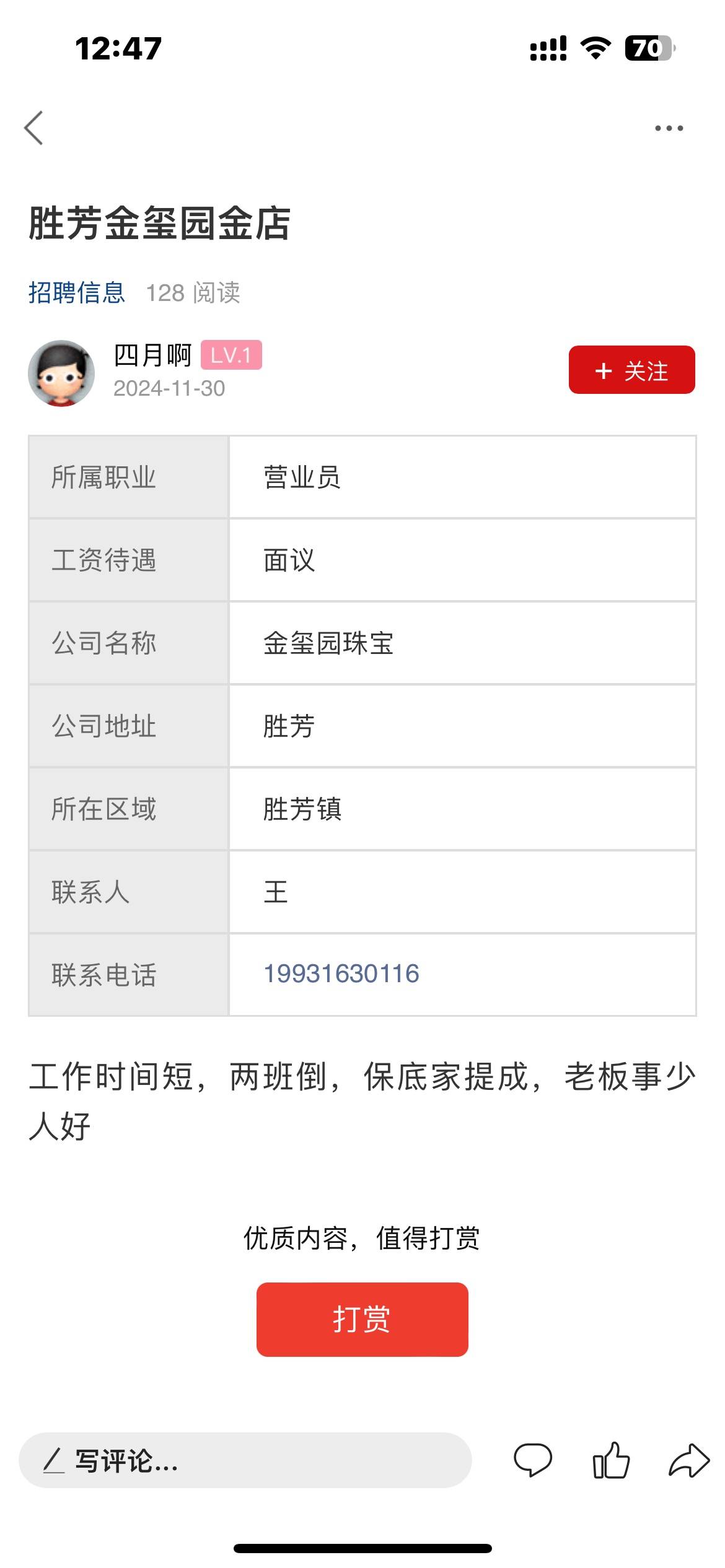Tap the 写评论 comment field
The width and height of the screenshot is (725, 1568).
(245, 1460)
